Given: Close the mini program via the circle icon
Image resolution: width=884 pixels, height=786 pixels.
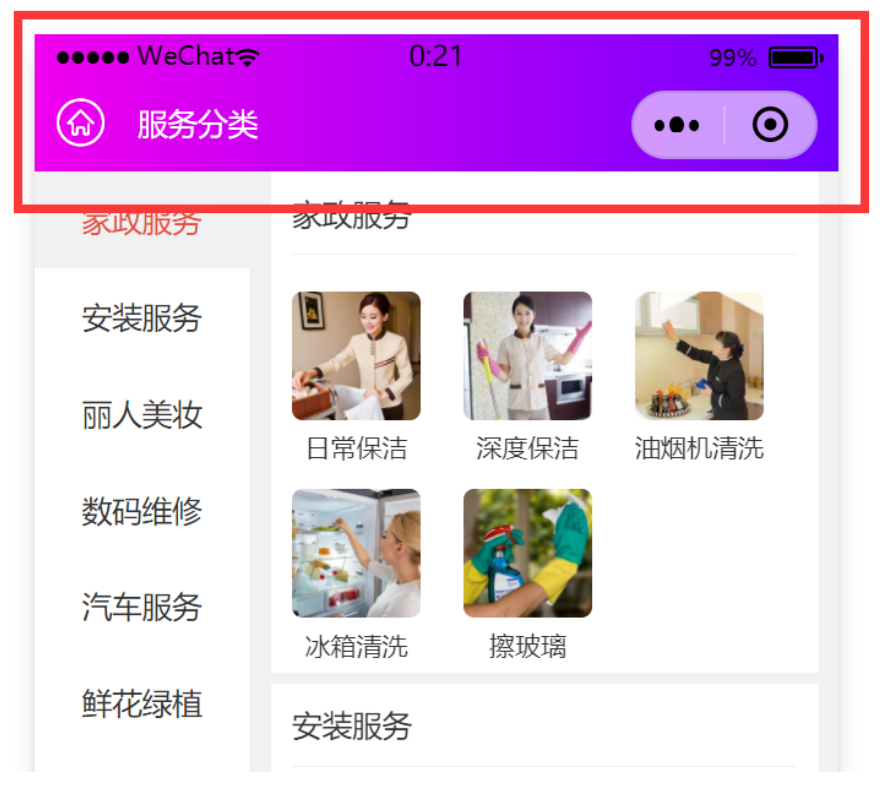Looking at the screenshot, I should pyautogui.click(x=770, y=125).
